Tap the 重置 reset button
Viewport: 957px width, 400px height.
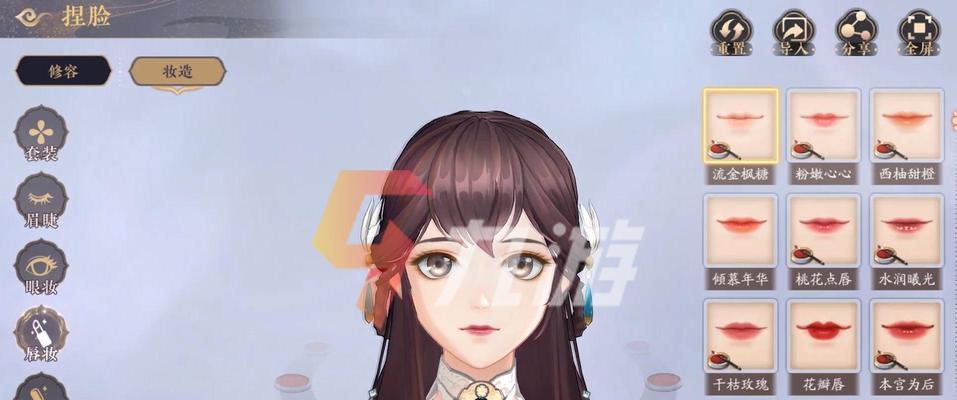pyautogui.click(x=730, y=32)
